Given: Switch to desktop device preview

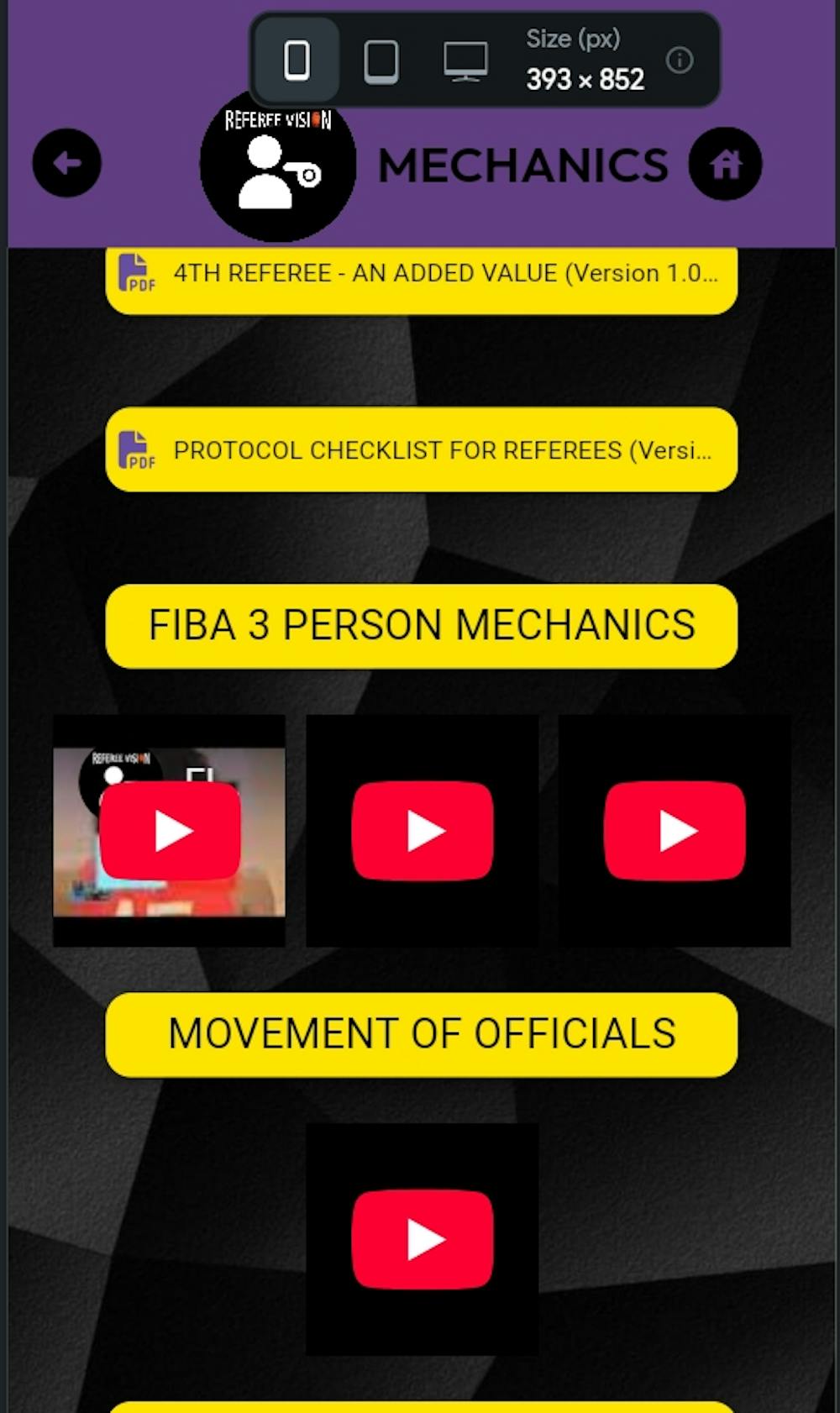Looking at the screenshot, I should [465, 60].
